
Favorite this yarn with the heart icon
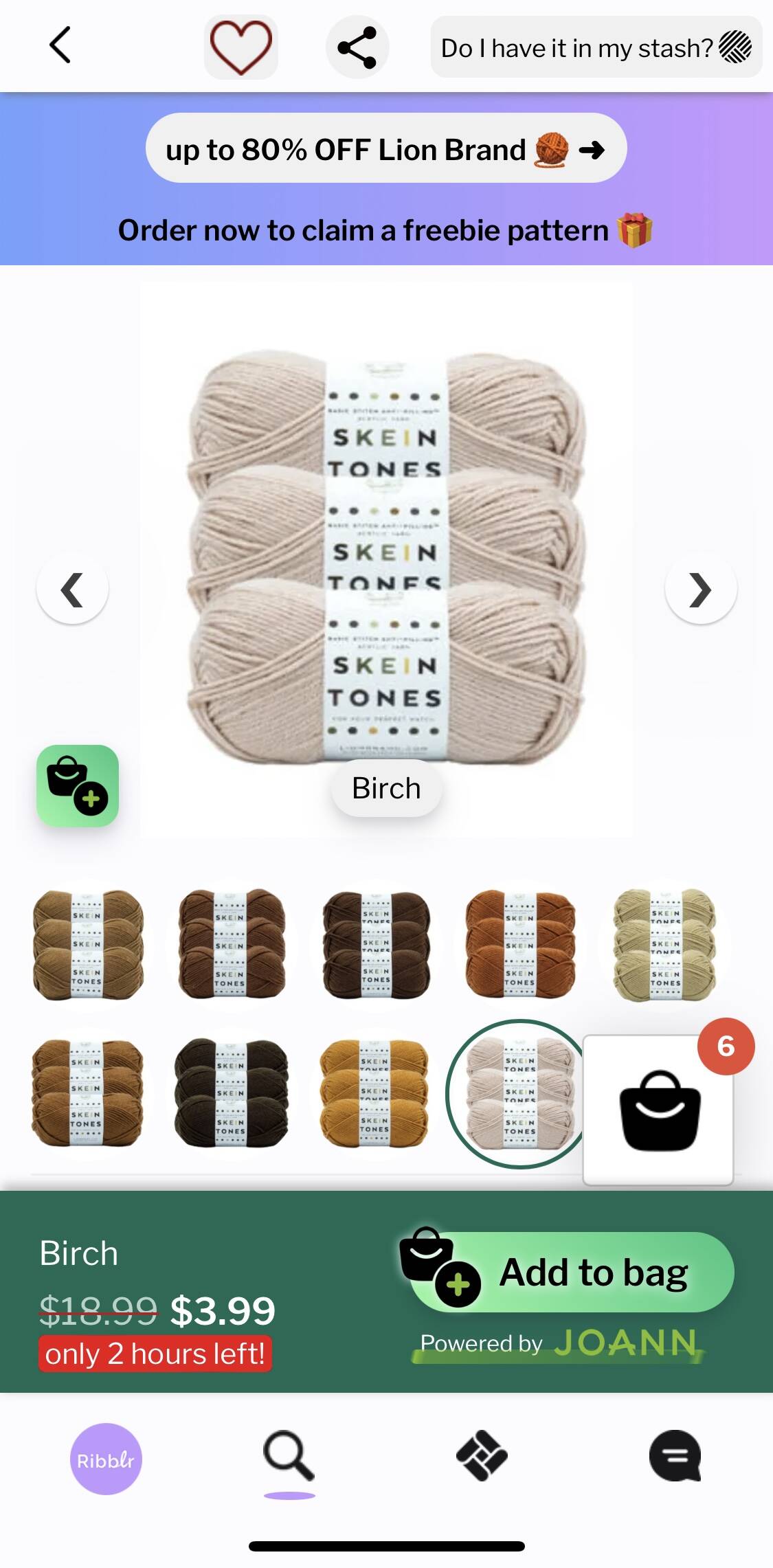click(x=241, y=47)
